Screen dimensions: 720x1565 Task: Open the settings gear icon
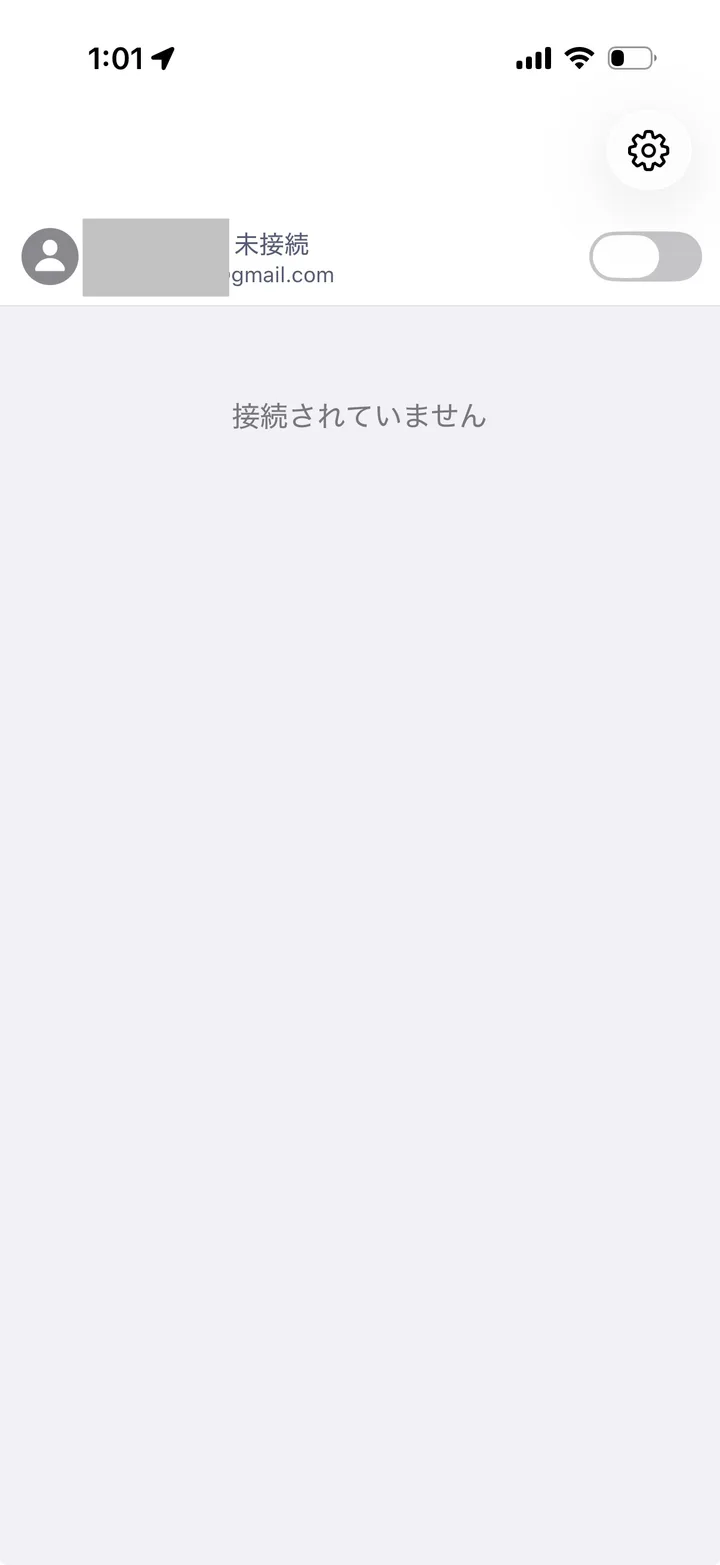coord(648,150)
